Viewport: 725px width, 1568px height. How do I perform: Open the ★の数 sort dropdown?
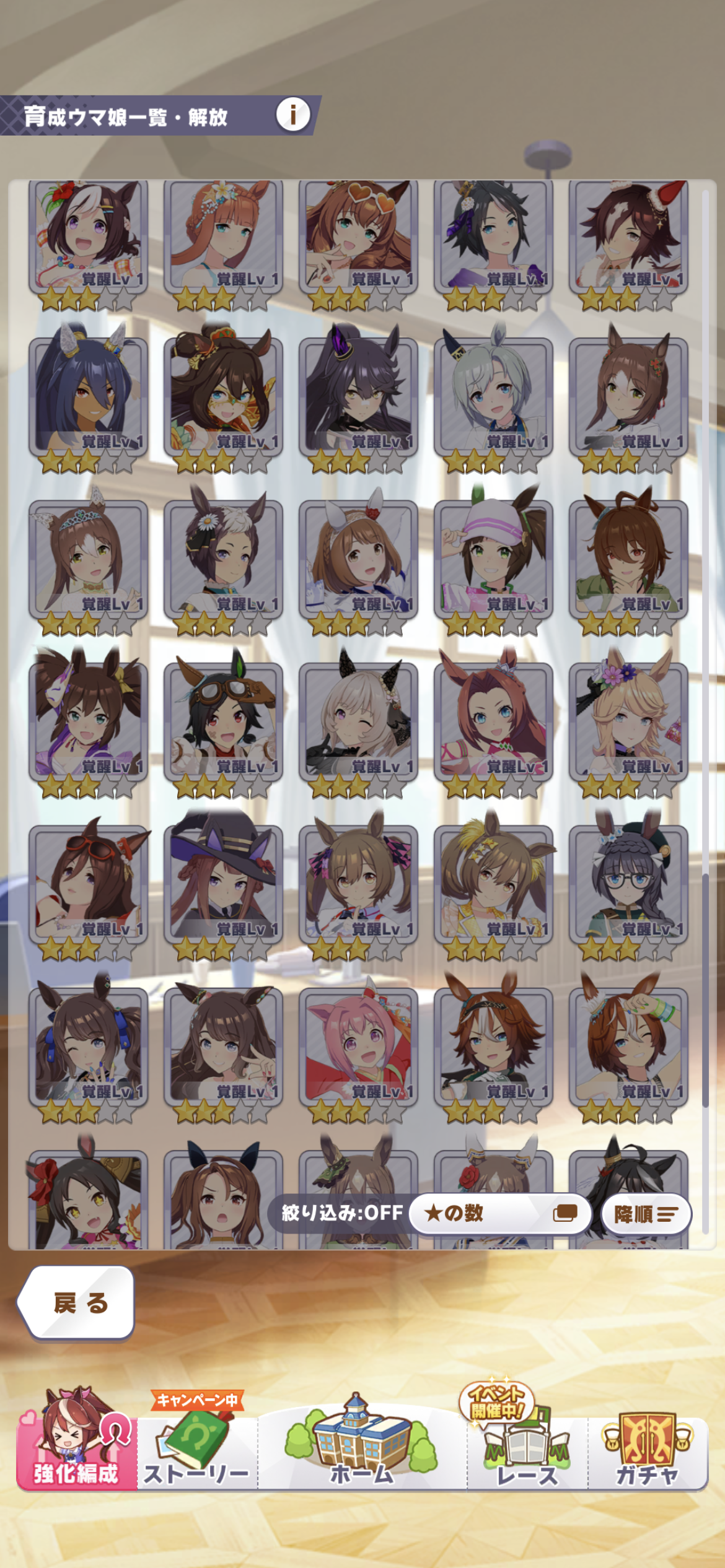499,1213
